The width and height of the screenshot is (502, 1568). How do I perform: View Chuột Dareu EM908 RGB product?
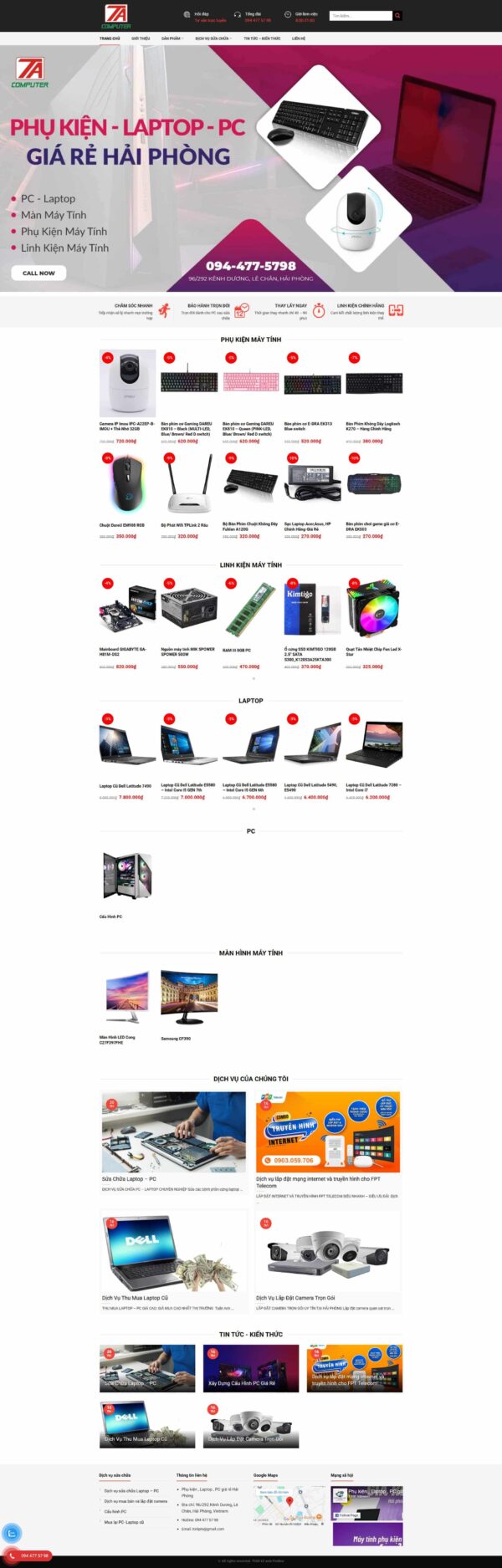tap(127, 483)
